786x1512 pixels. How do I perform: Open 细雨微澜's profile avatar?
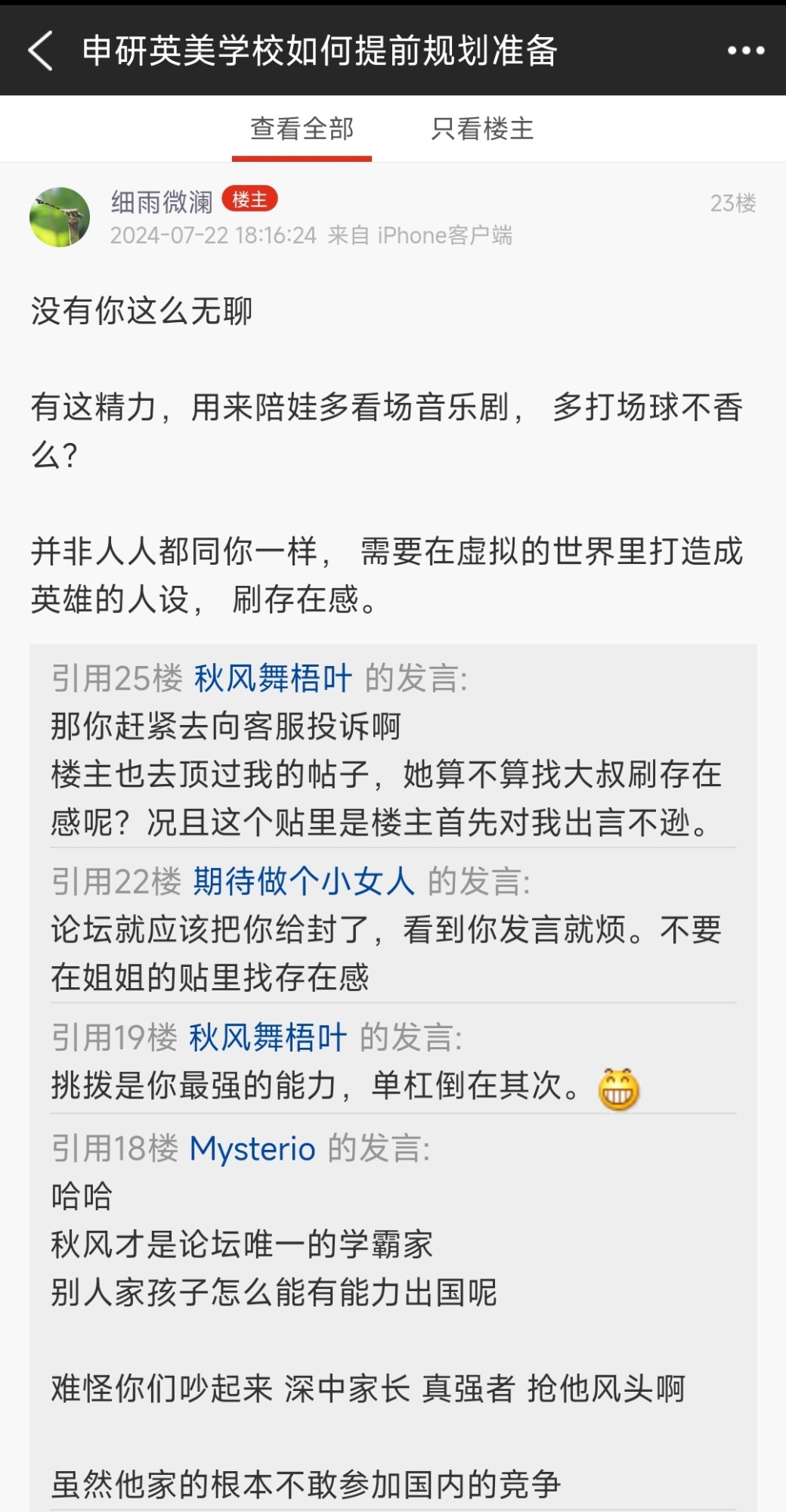(x=60, y=217)
